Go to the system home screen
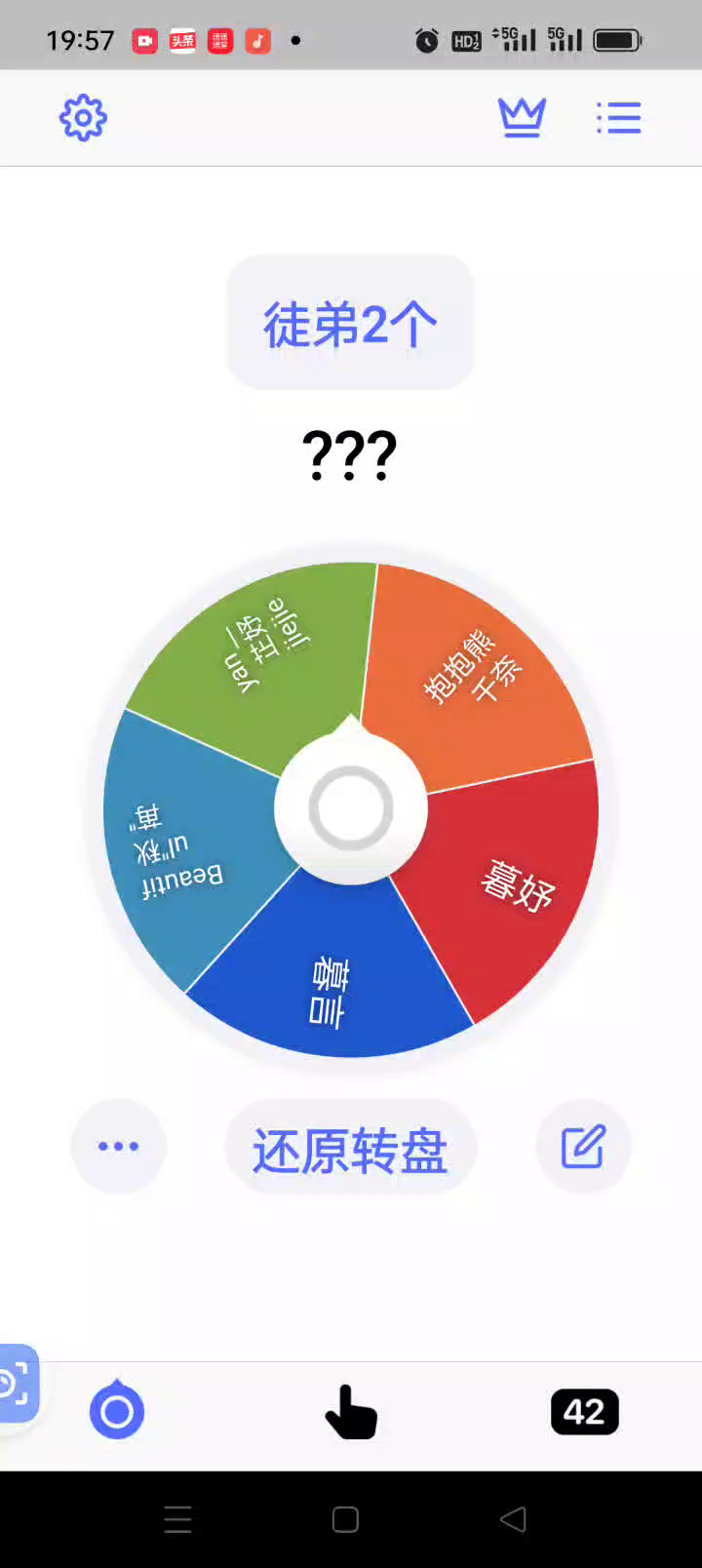 click(345, 1519)
